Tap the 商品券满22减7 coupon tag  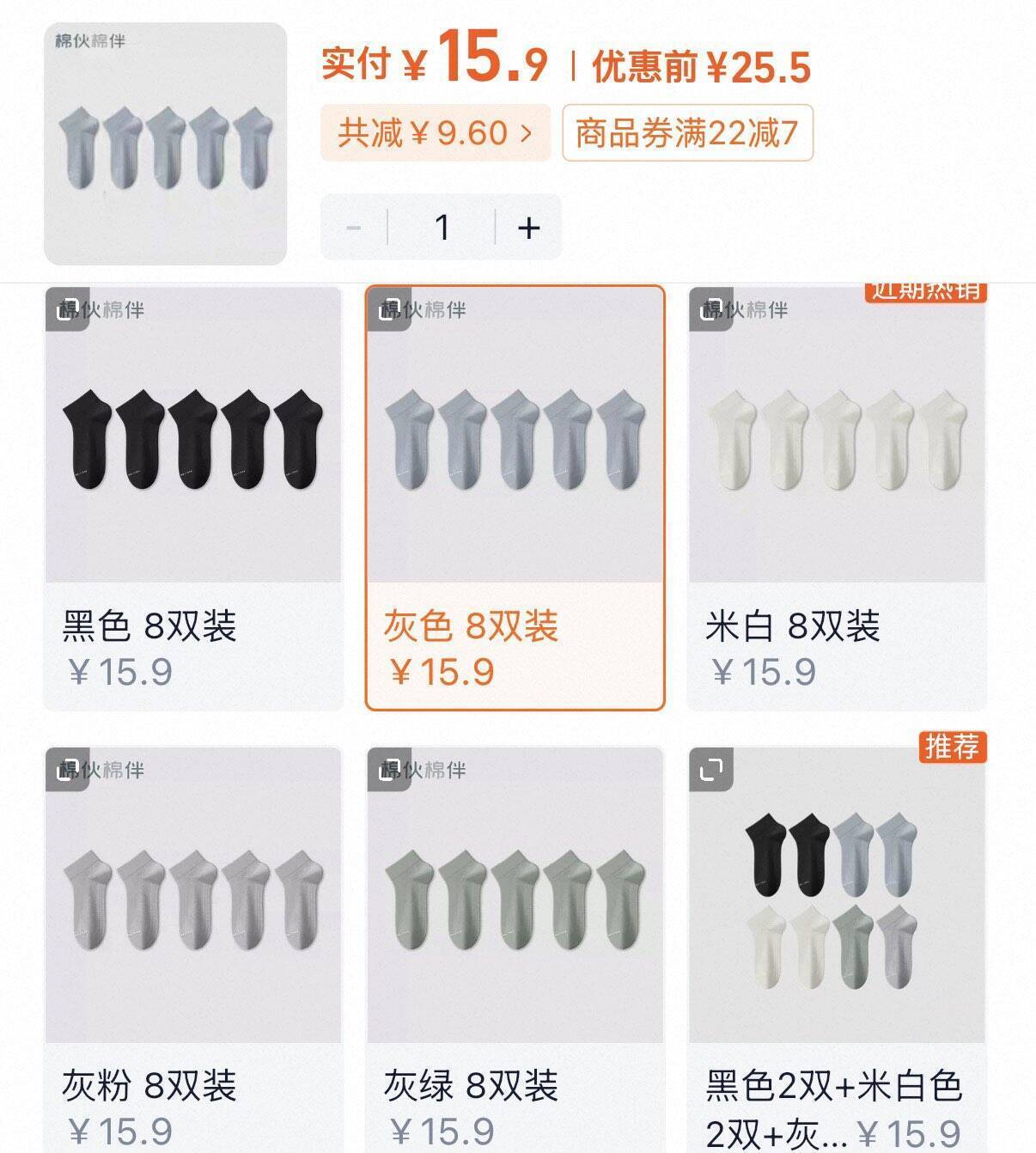tap(686, 132)
